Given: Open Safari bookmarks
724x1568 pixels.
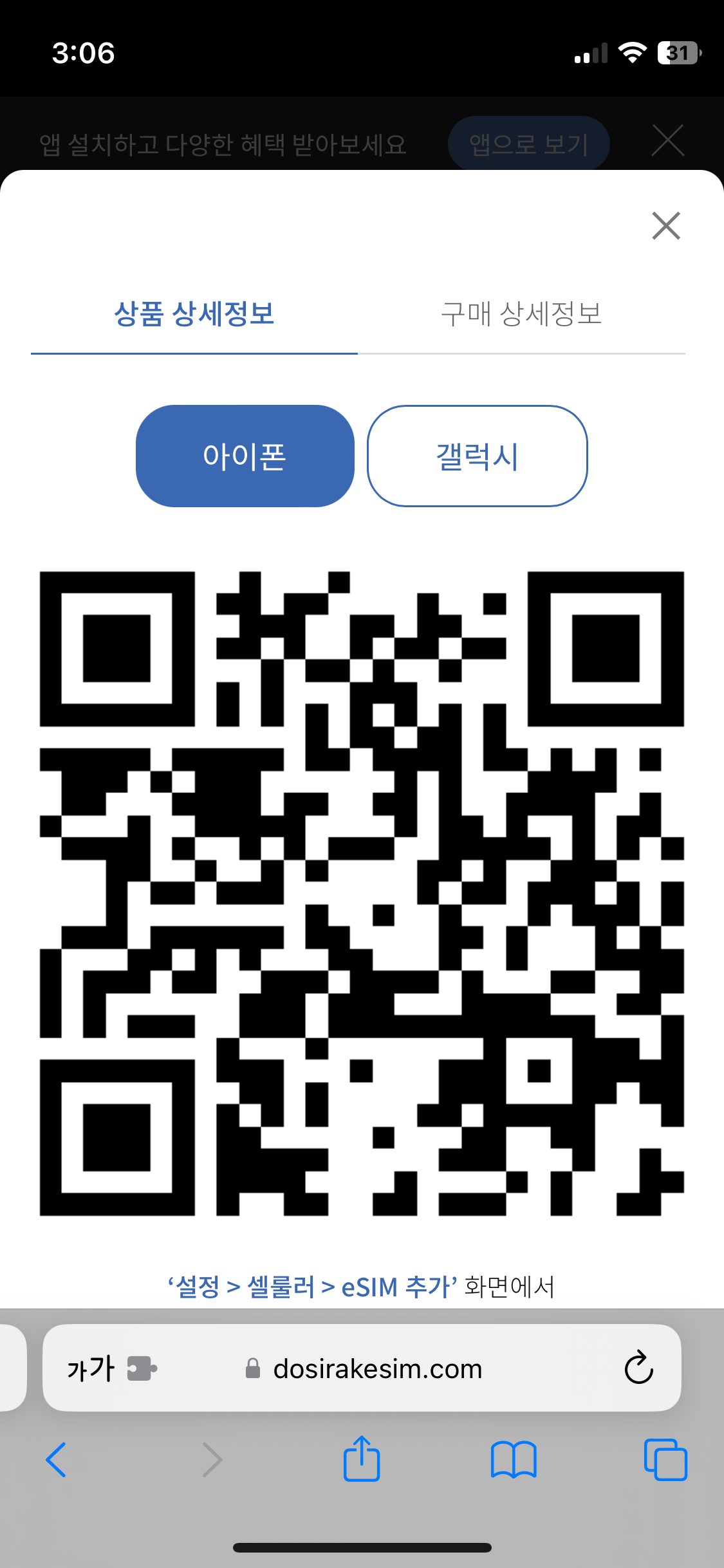Looking at the screenshot, I should tap(513, 1460).
